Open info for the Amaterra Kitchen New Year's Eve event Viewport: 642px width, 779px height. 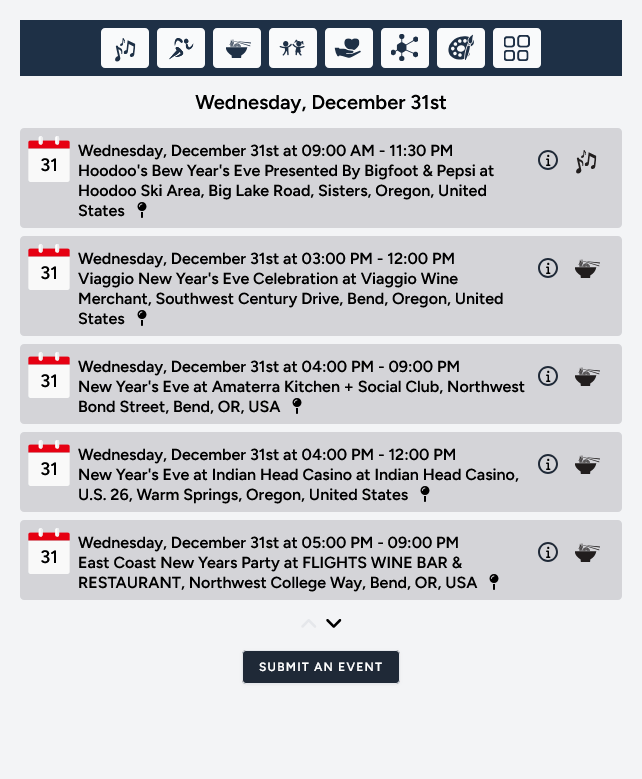tap(548, 376)
